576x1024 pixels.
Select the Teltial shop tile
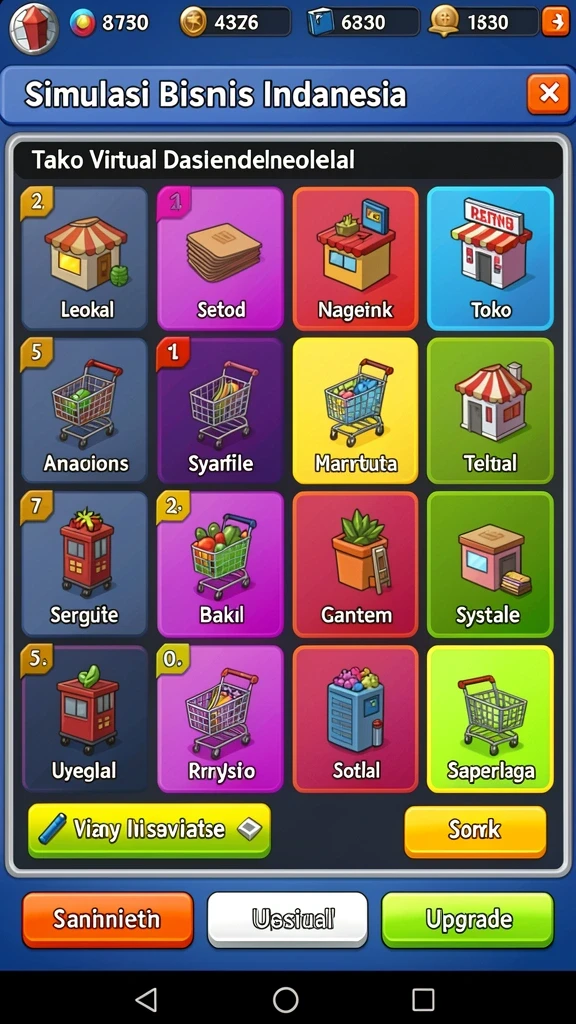490,411
